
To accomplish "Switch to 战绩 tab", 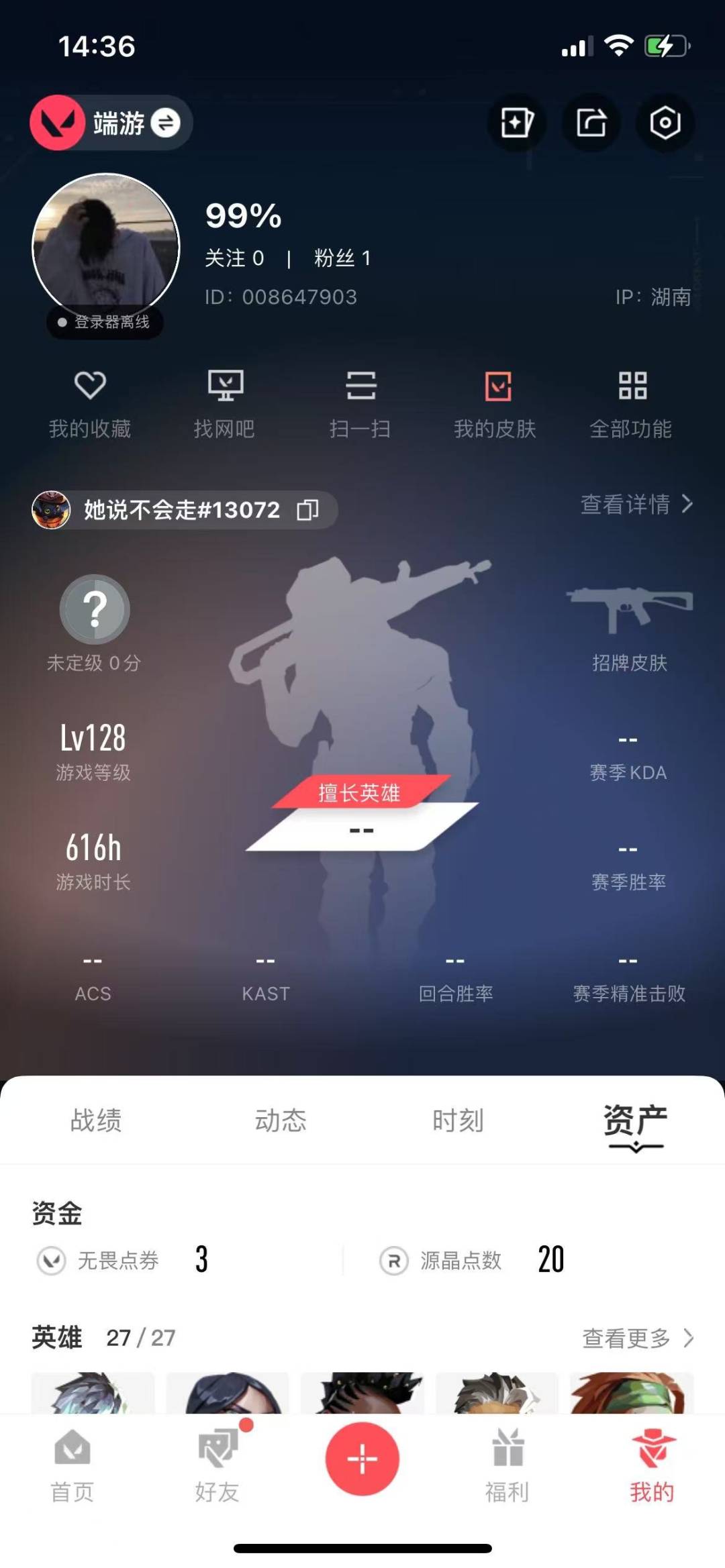I will (96, 1120).
